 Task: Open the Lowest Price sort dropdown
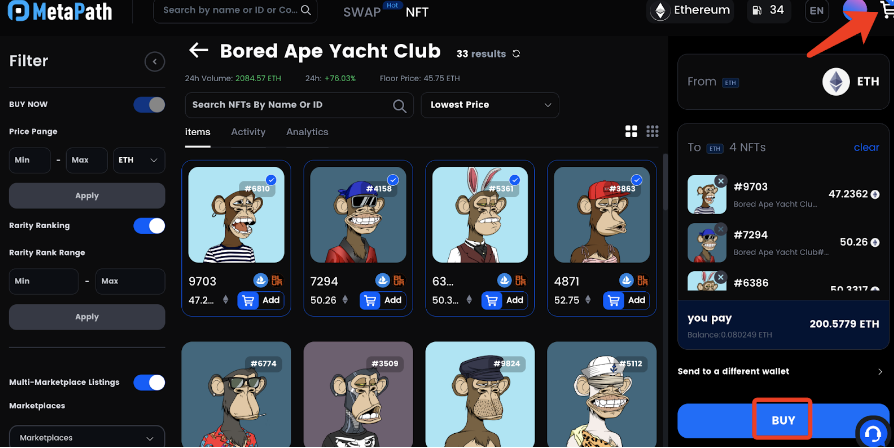491,105
